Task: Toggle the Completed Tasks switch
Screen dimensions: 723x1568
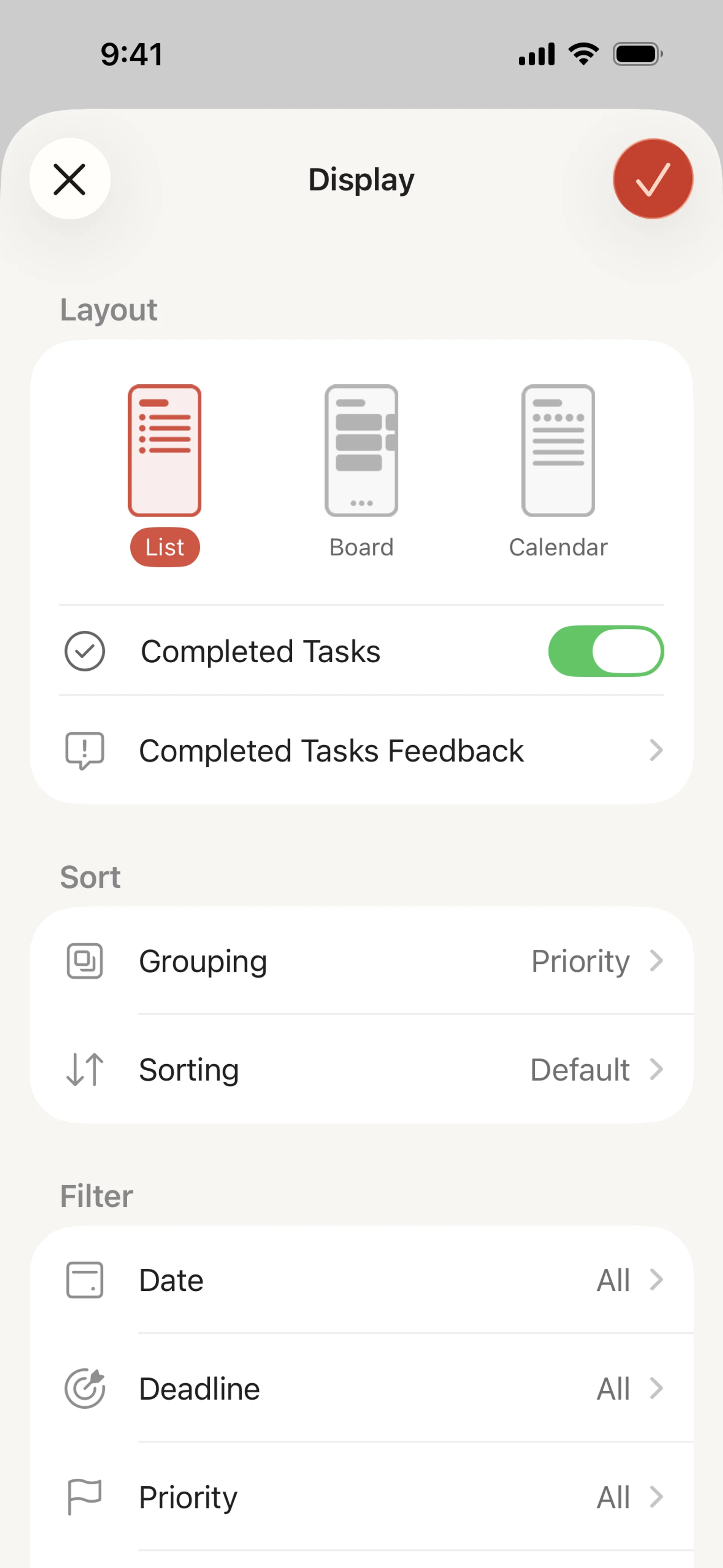Action: [606, 651]
